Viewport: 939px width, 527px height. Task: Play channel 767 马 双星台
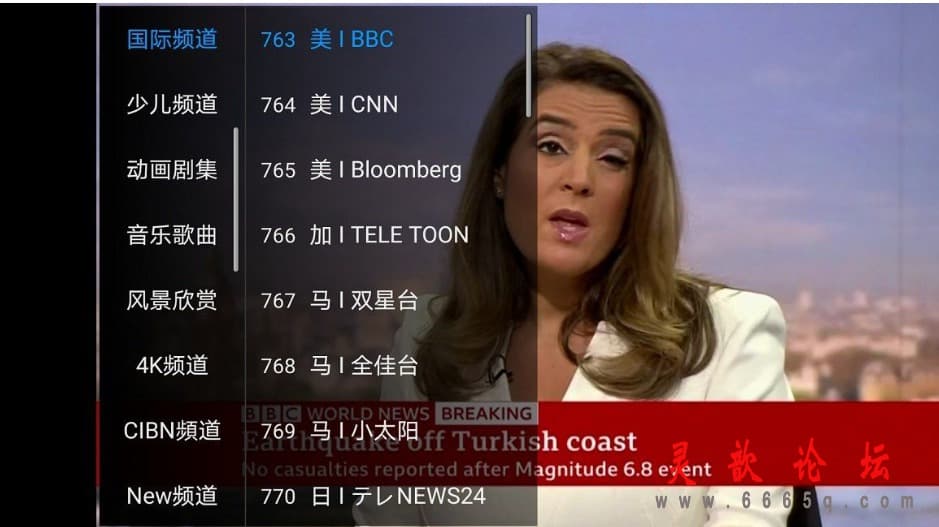339,300
